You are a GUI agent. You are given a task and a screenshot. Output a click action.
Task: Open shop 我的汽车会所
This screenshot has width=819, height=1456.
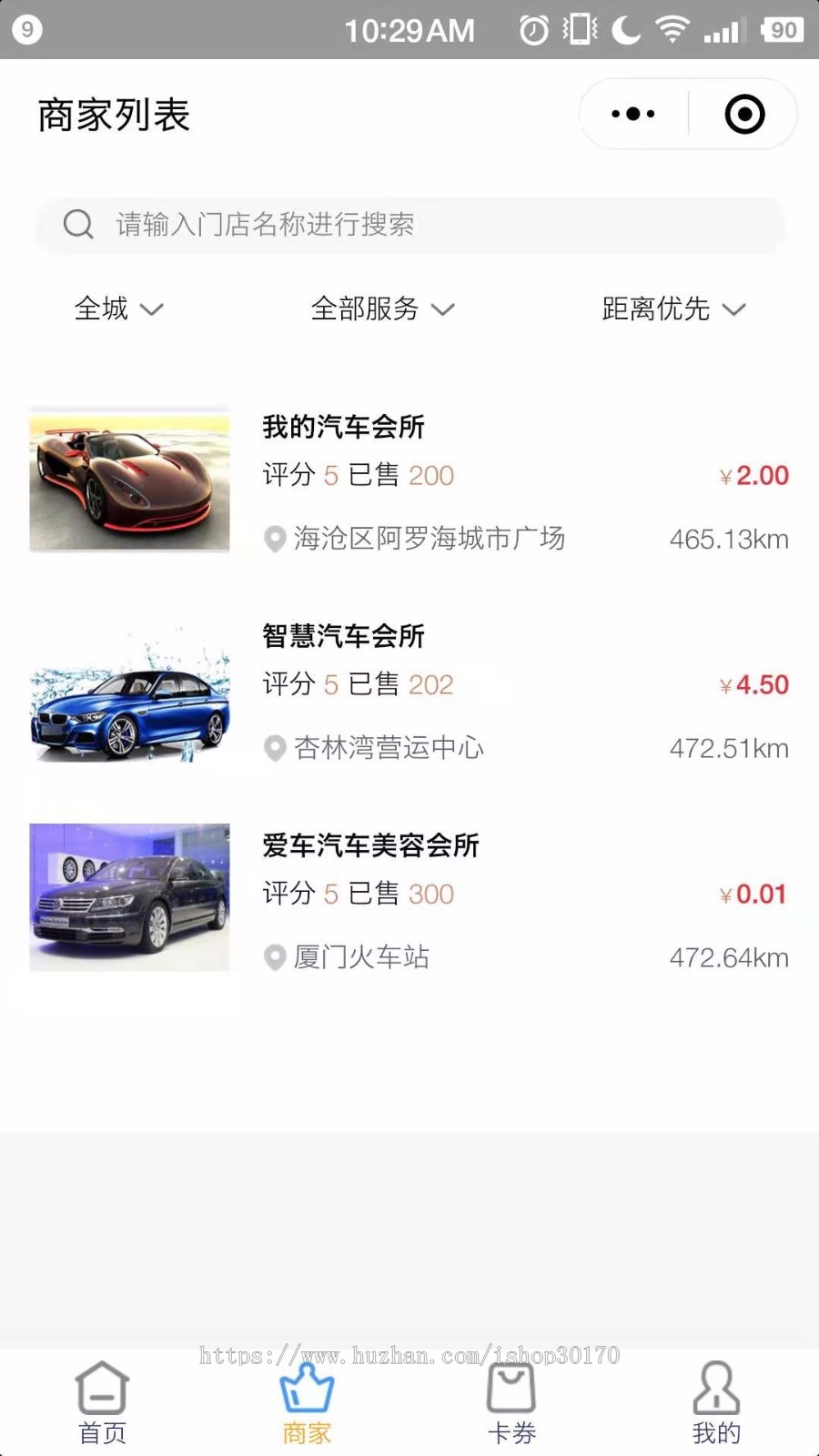(343, 426)
